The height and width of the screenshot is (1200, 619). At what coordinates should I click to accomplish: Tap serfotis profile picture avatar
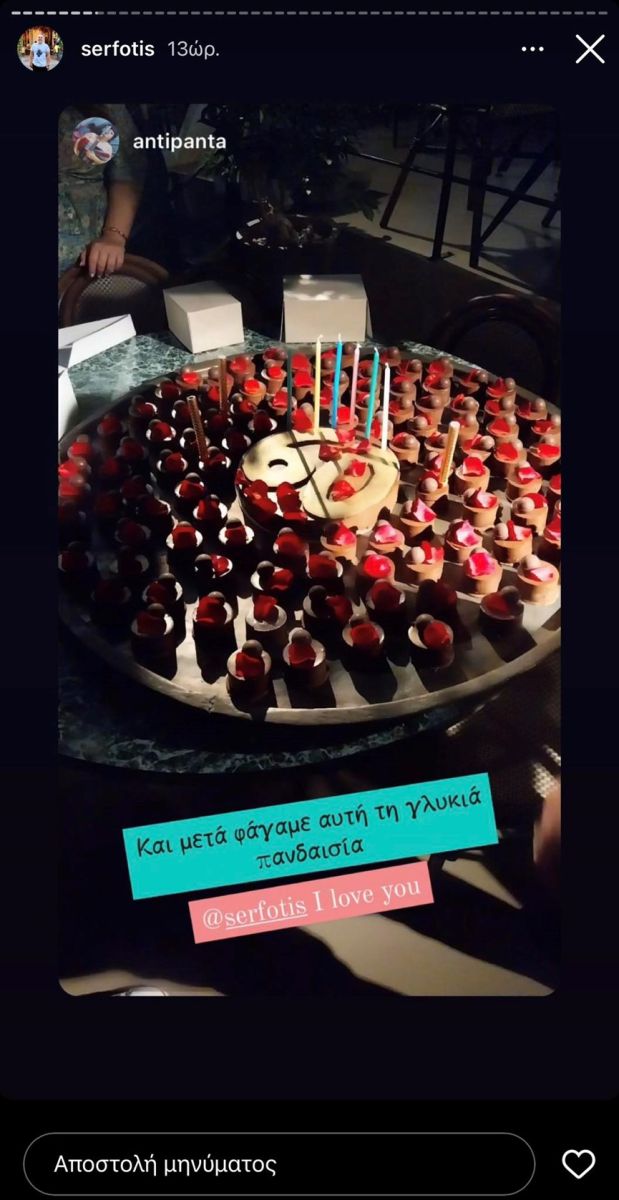tap(40, 49)
